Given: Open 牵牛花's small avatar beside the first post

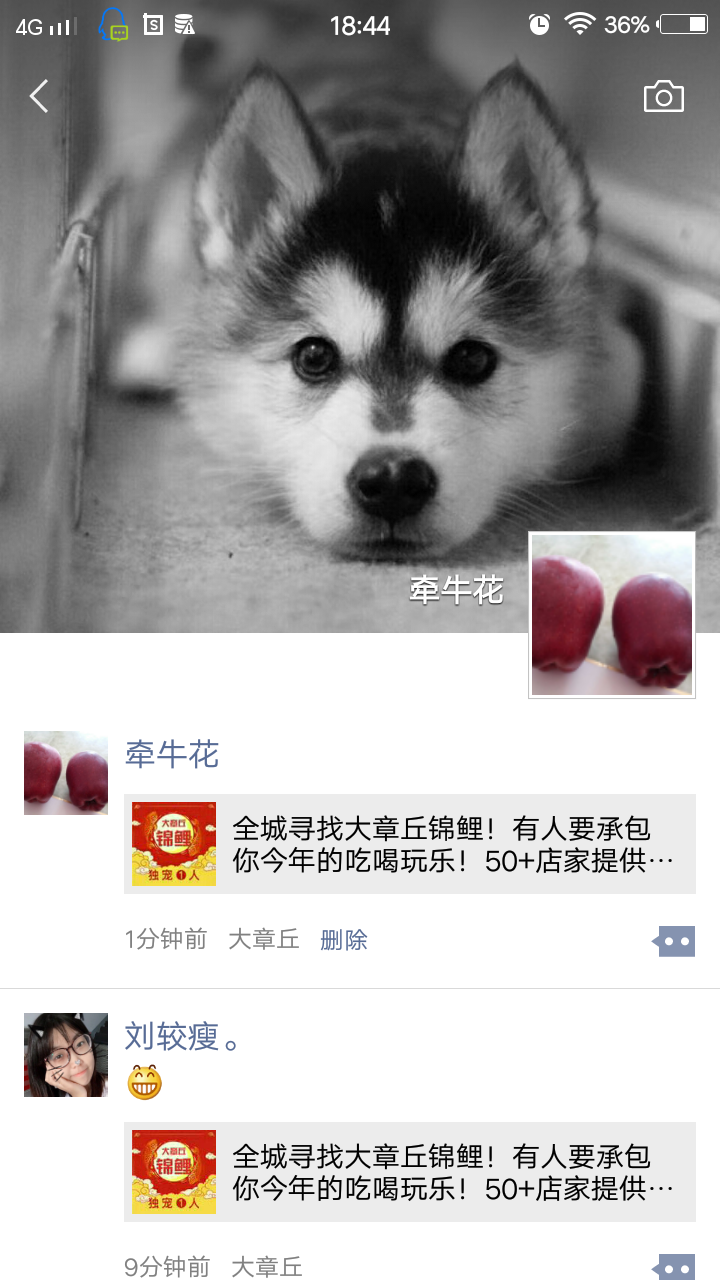Looking at the screenshot, I should [66, 773].
